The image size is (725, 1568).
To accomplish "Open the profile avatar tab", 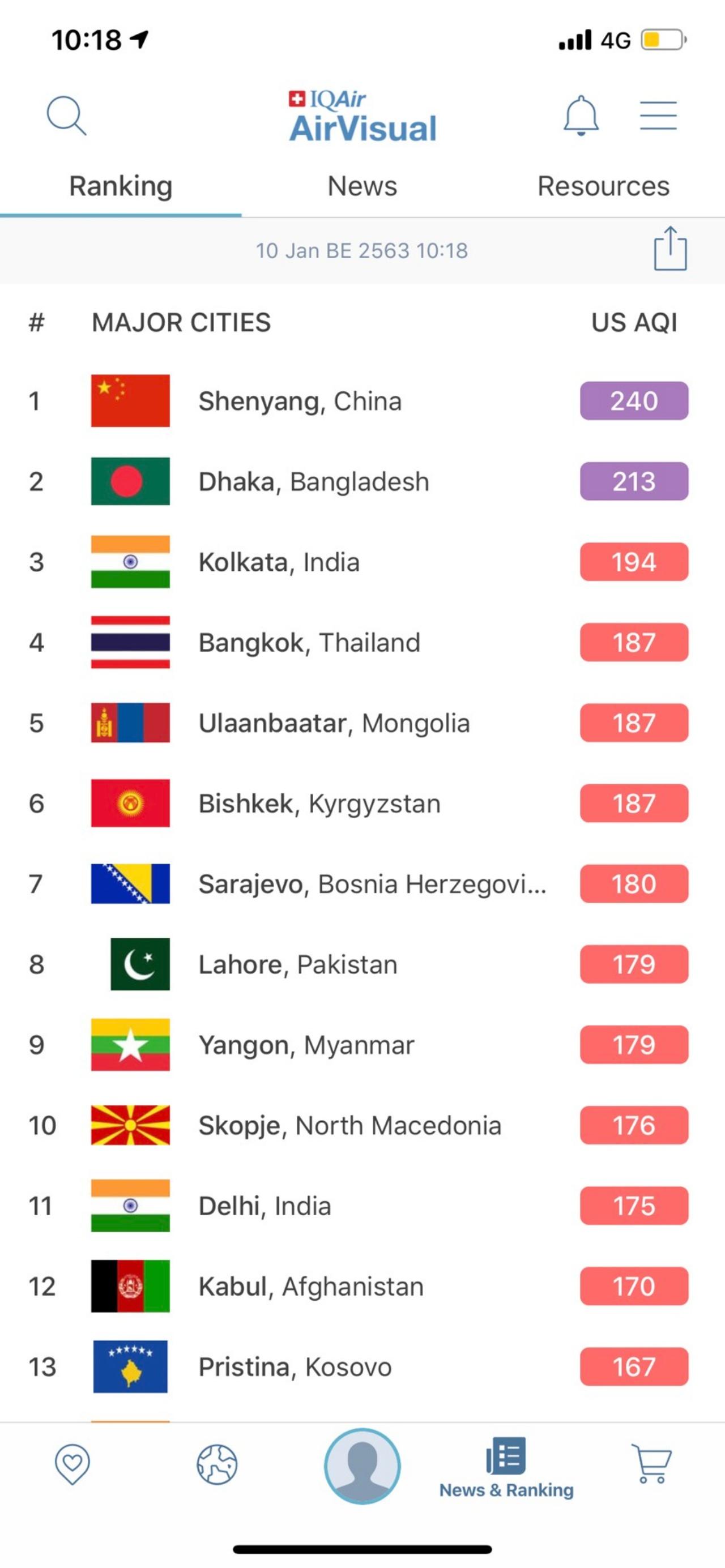I will tap(362, 1466).
